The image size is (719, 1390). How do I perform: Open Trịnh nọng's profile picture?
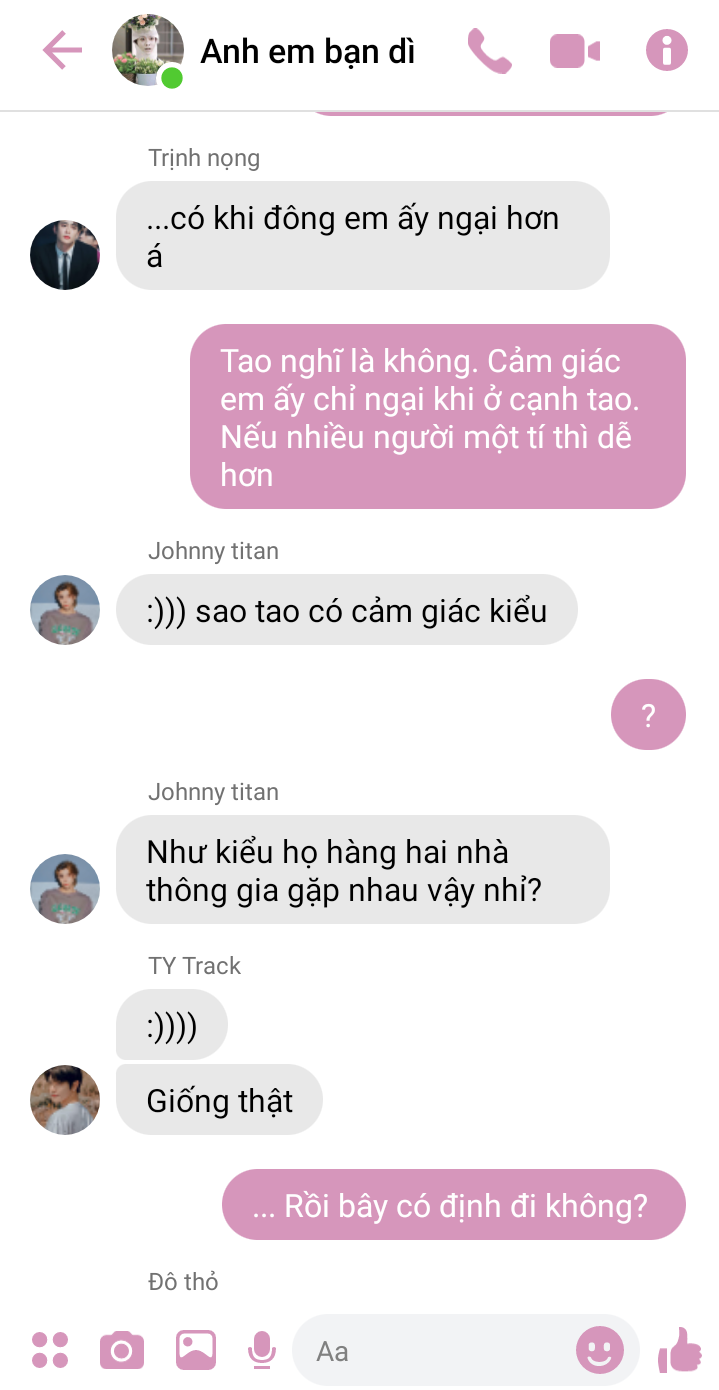pos(65,255)
